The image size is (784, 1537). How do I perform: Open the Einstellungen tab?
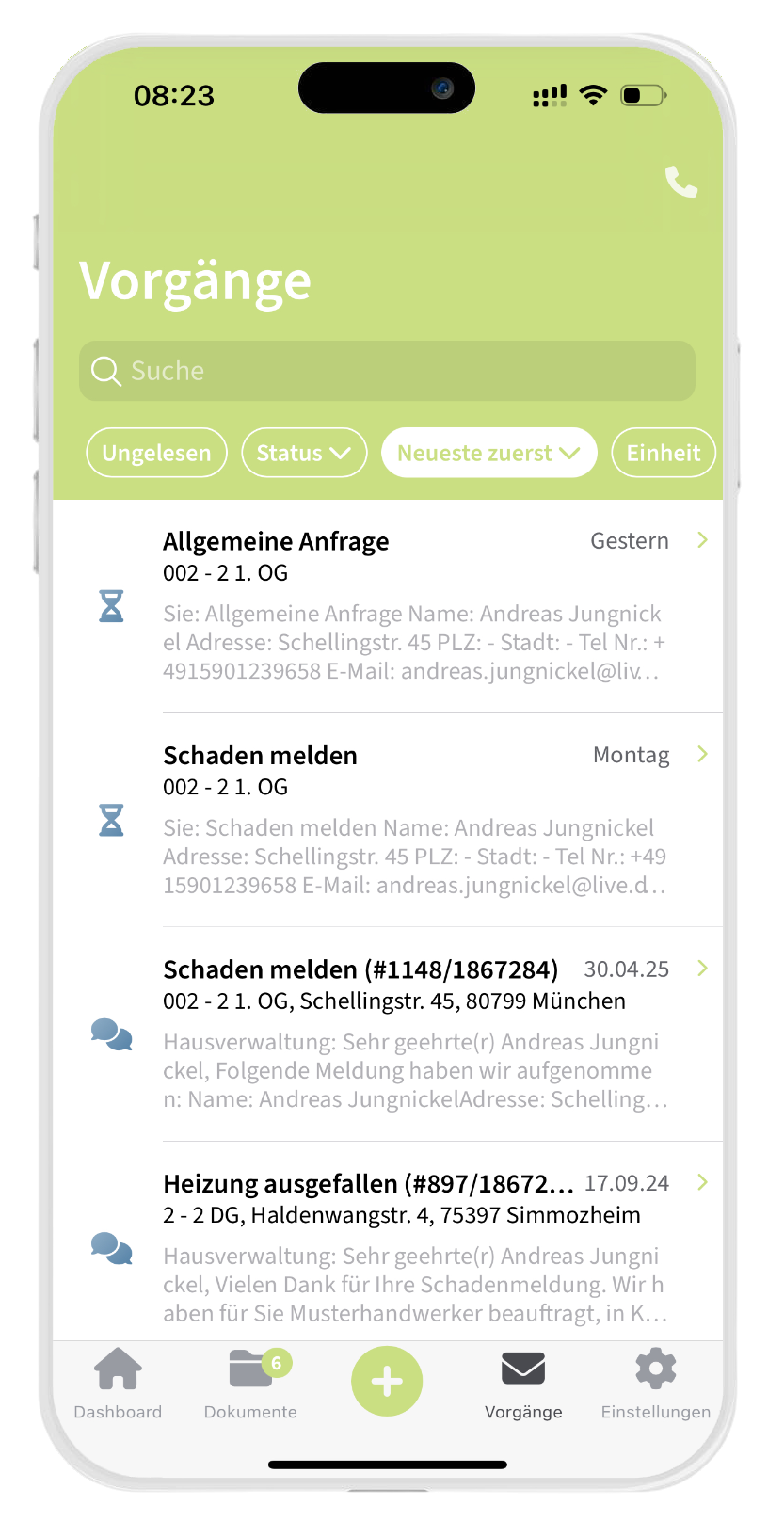(x=656, y=1384)
